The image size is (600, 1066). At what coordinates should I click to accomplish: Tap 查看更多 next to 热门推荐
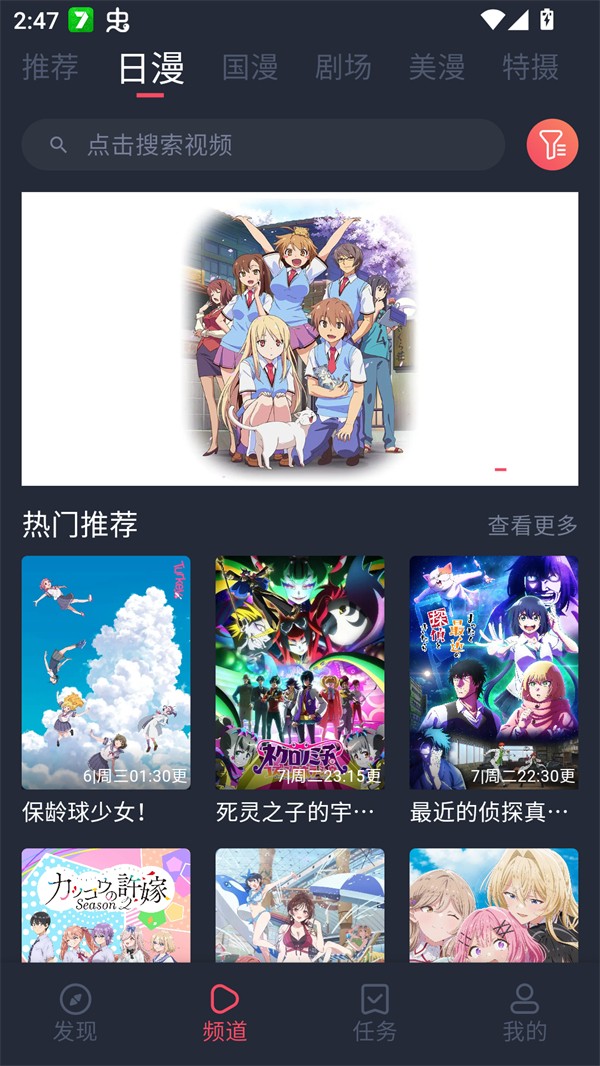(x=532, y=525)
